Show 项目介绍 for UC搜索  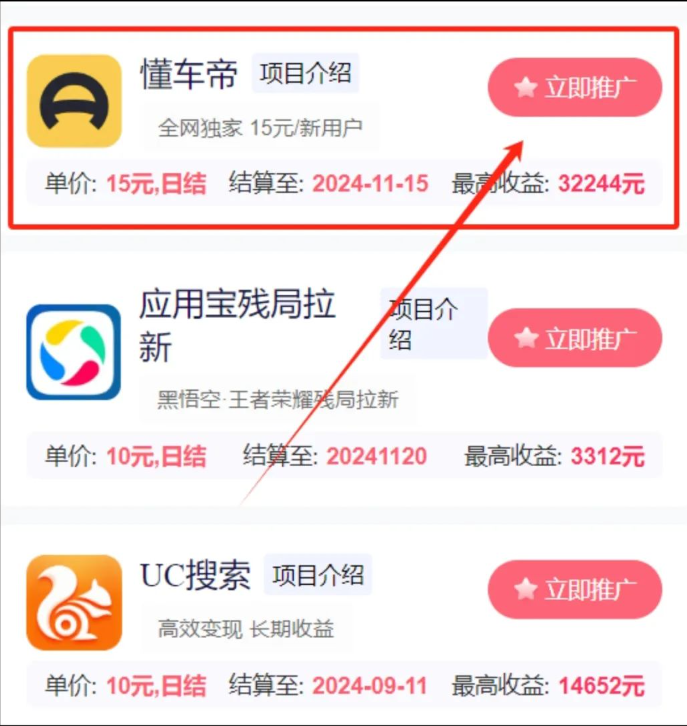[x=318, y=575]
